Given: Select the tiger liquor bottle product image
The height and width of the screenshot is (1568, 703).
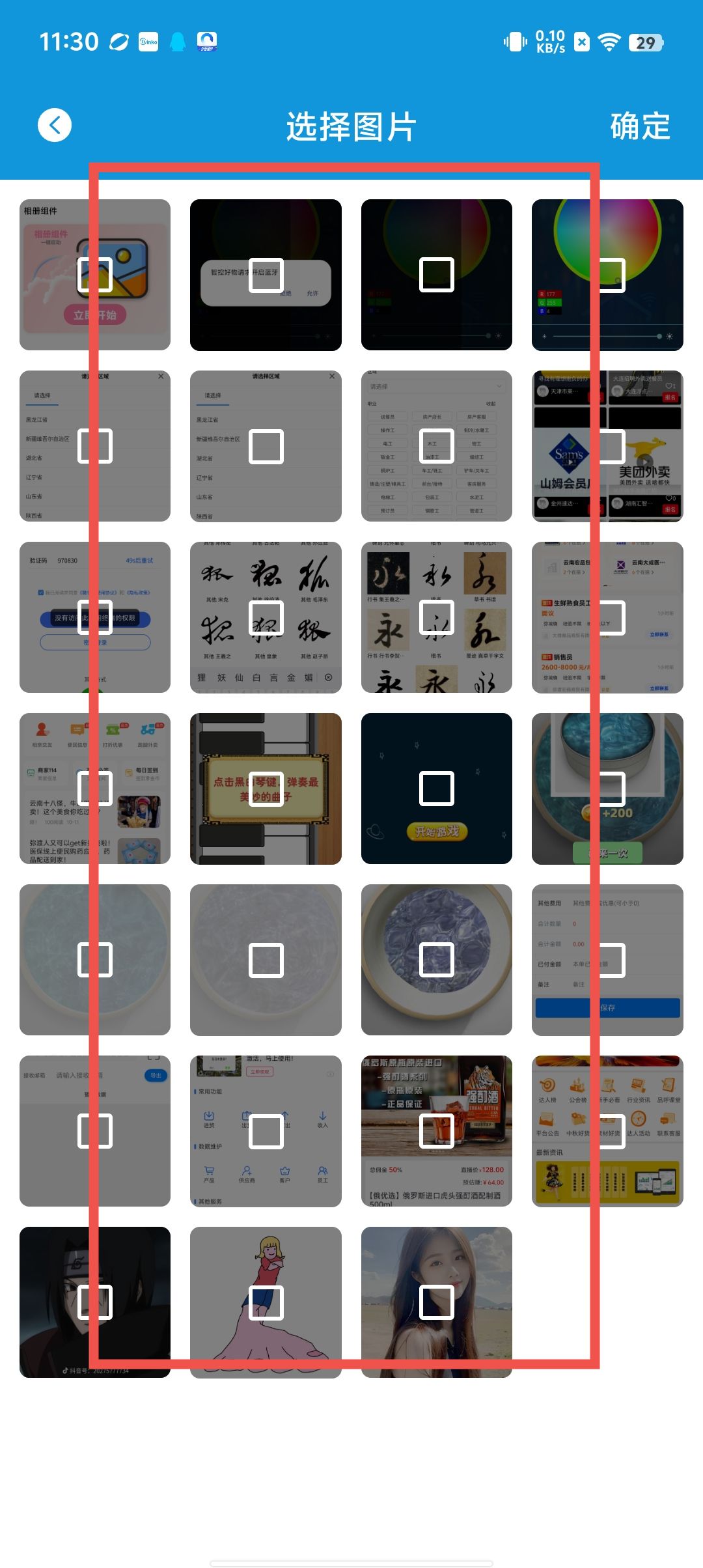Looking at the screenshot, I should click(437, 1131).
